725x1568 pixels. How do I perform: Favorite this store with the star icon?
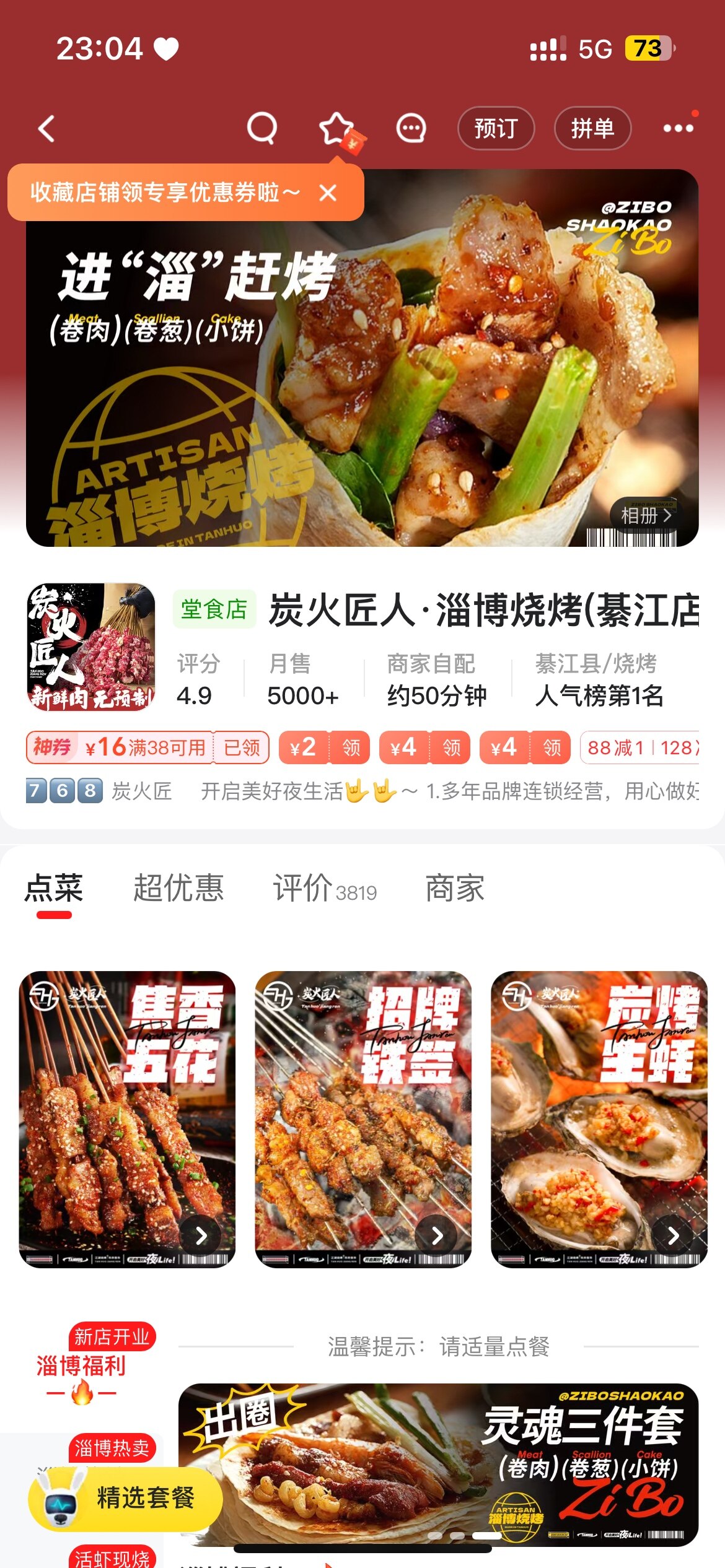336,128
